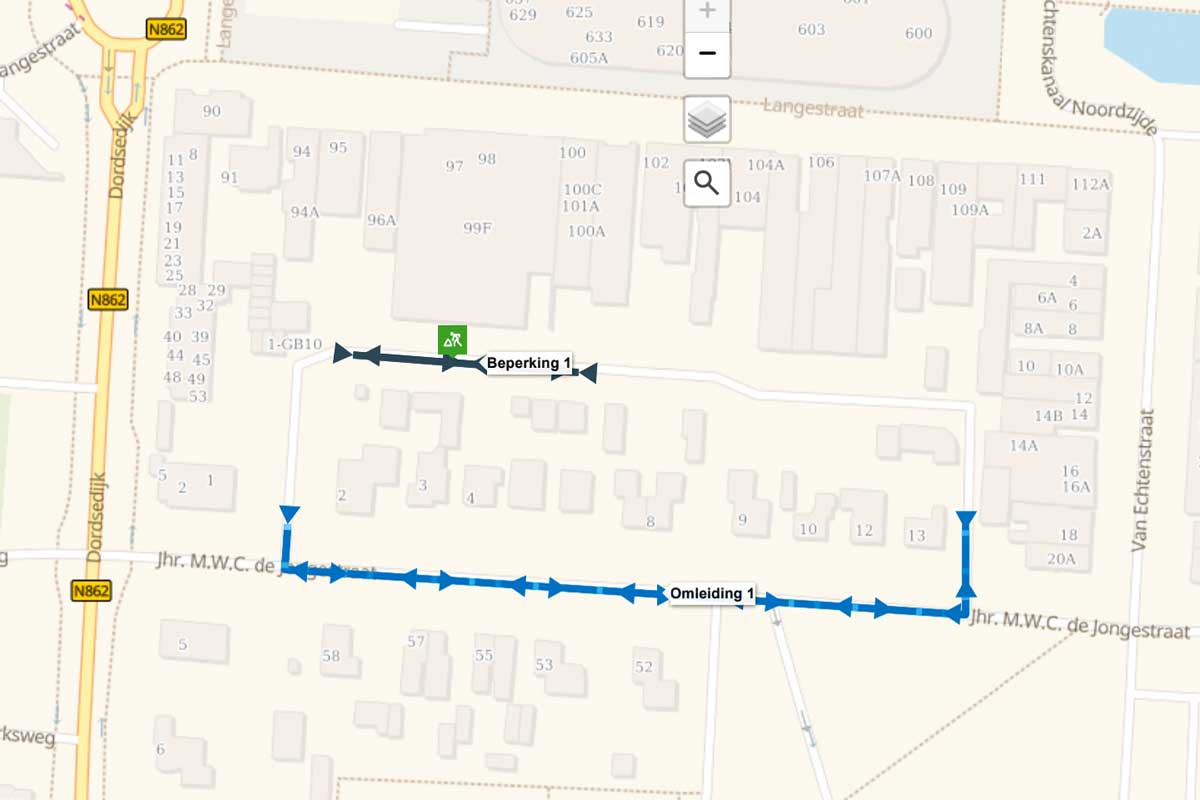
Task: Select the Beperking 1 label
Action: click(x=530, y=363)
